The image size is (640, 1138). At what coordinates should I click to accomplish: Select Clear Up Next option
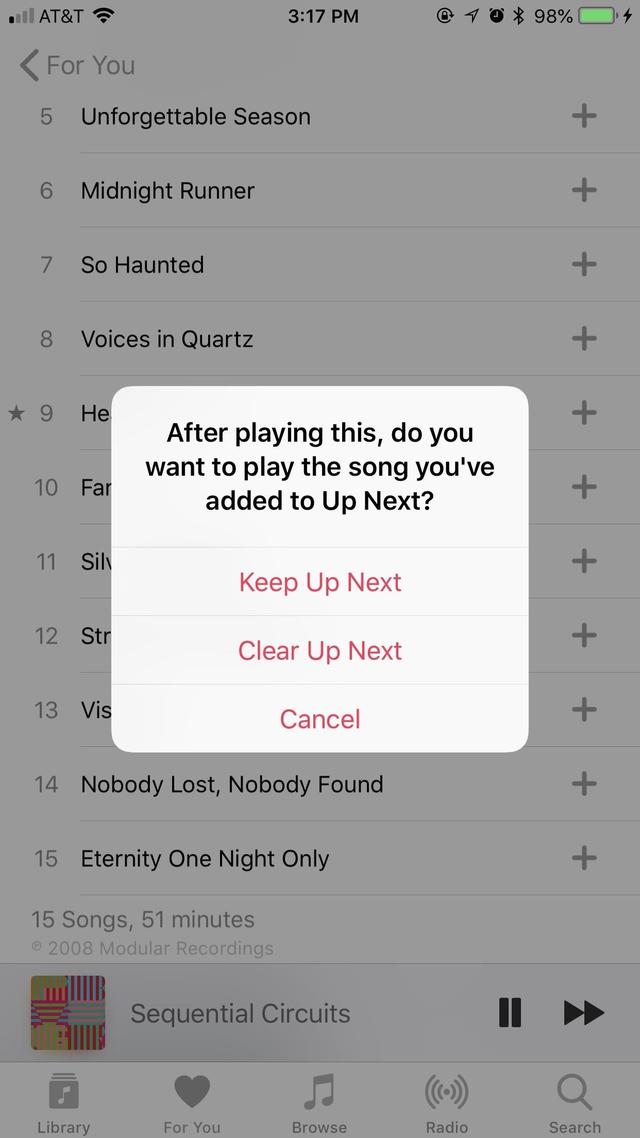[x=320, y=651]
